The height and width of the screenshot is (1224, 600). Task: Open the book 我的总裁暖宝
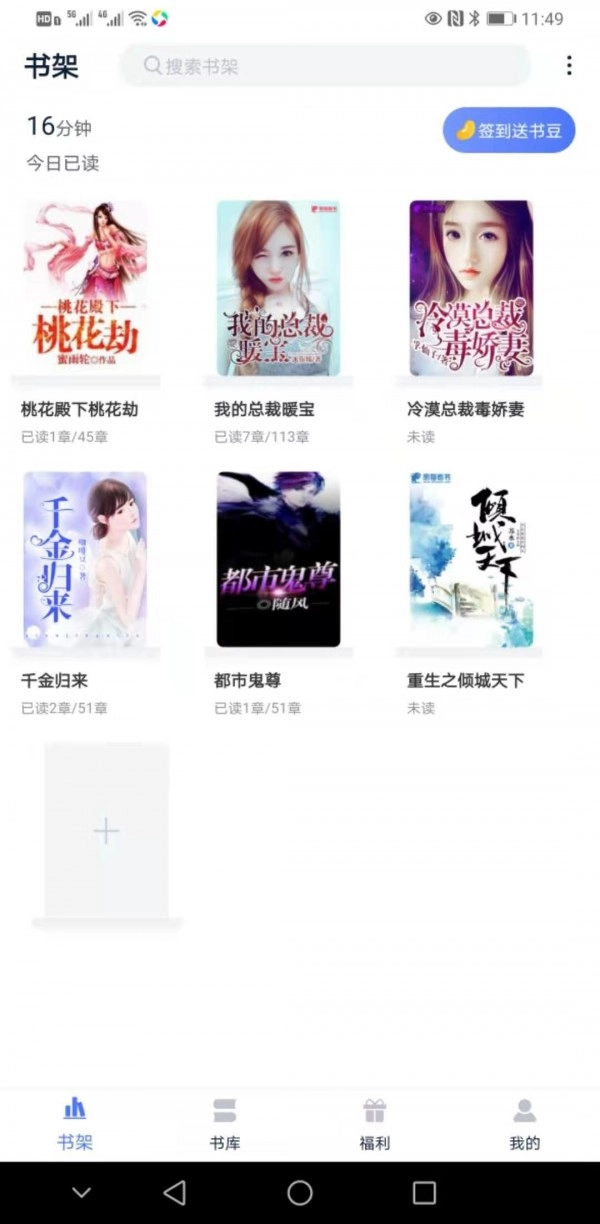pos(278,288)
